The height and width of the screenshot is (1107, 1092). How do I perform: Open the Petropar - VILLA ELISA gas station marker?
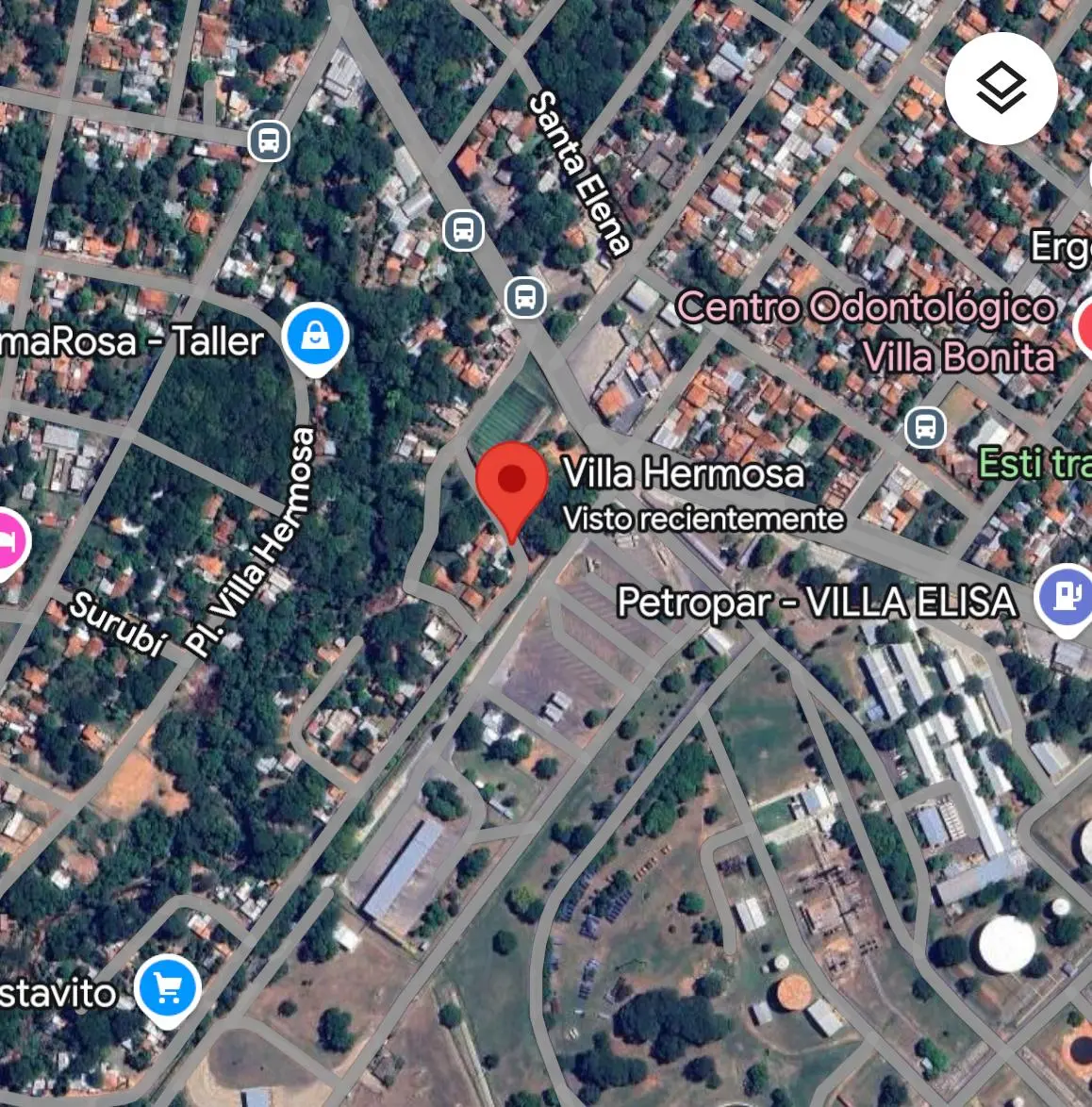[x=1065, y=595]
